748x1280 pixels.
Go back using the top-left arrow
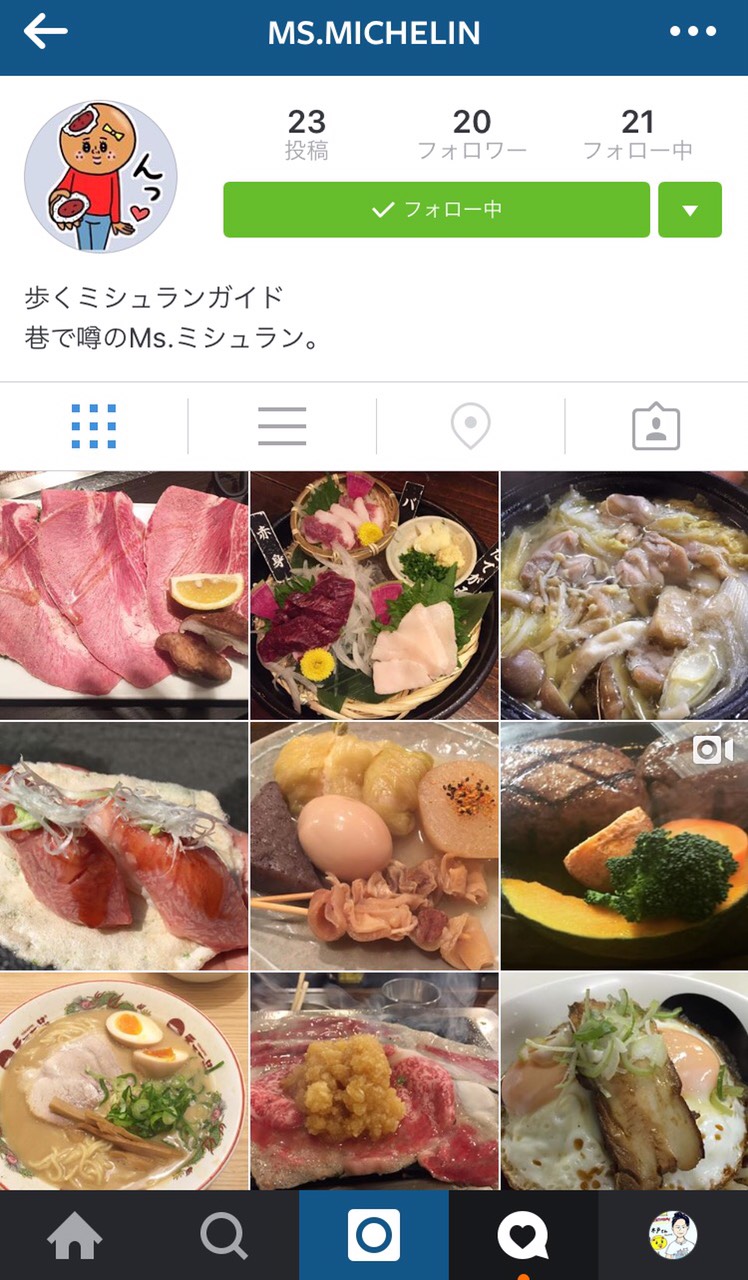point(46,32)
